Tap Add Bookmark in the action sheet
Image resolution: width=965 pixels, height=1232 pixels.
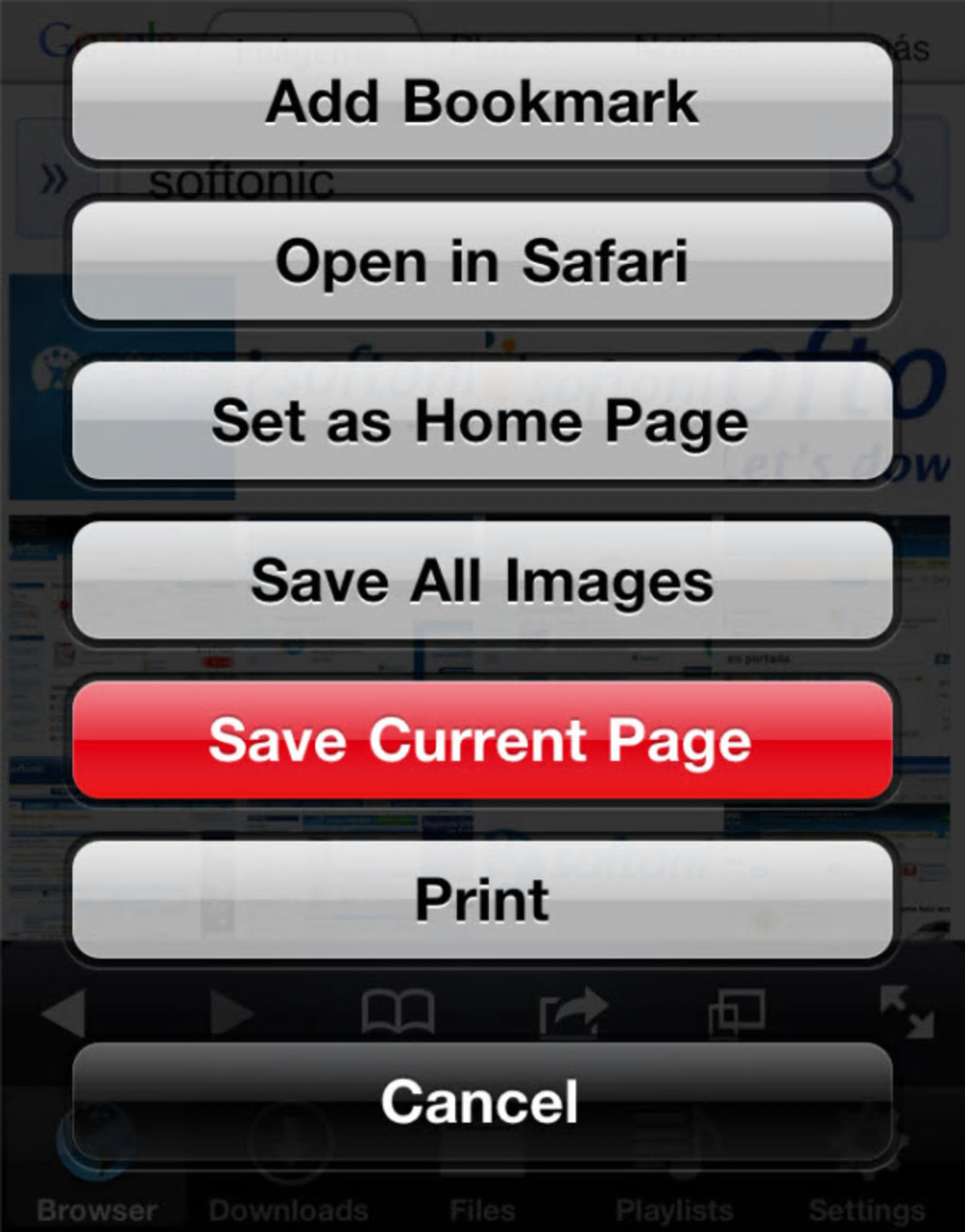click(x=482, y=101)
